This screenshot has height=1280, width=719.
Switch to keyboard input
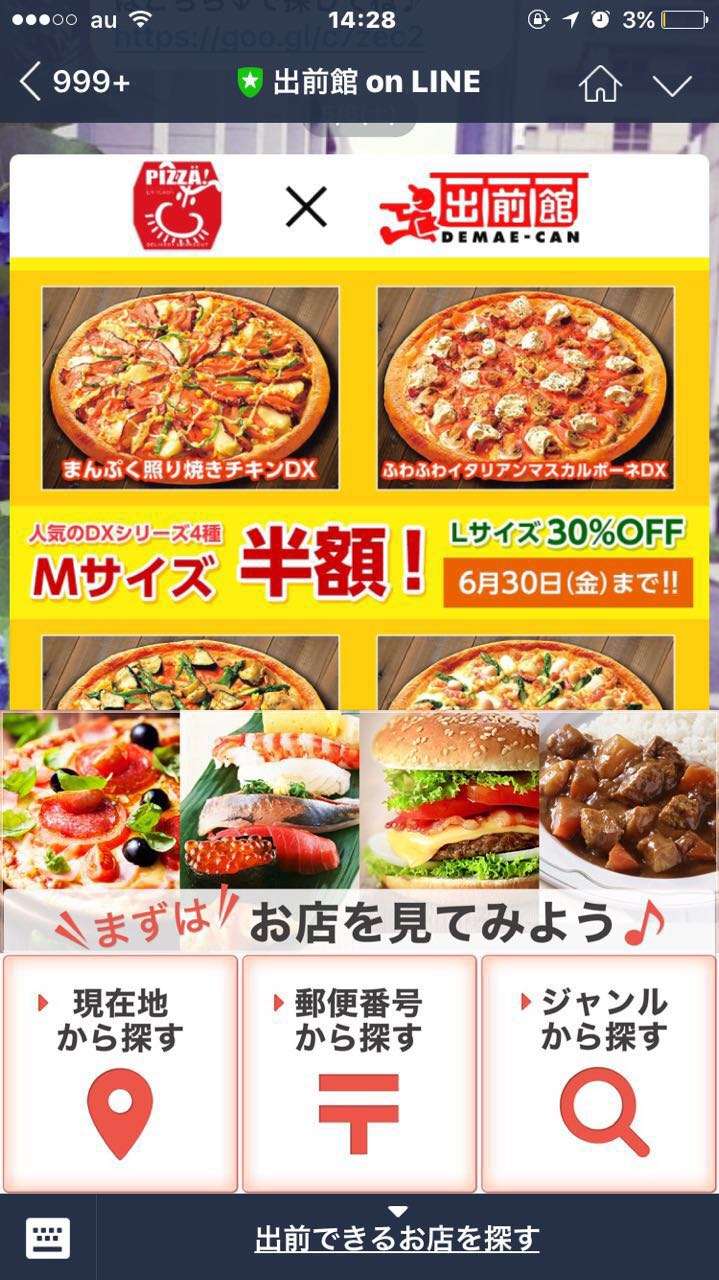pyautogui.click(x=48, y=1238)
